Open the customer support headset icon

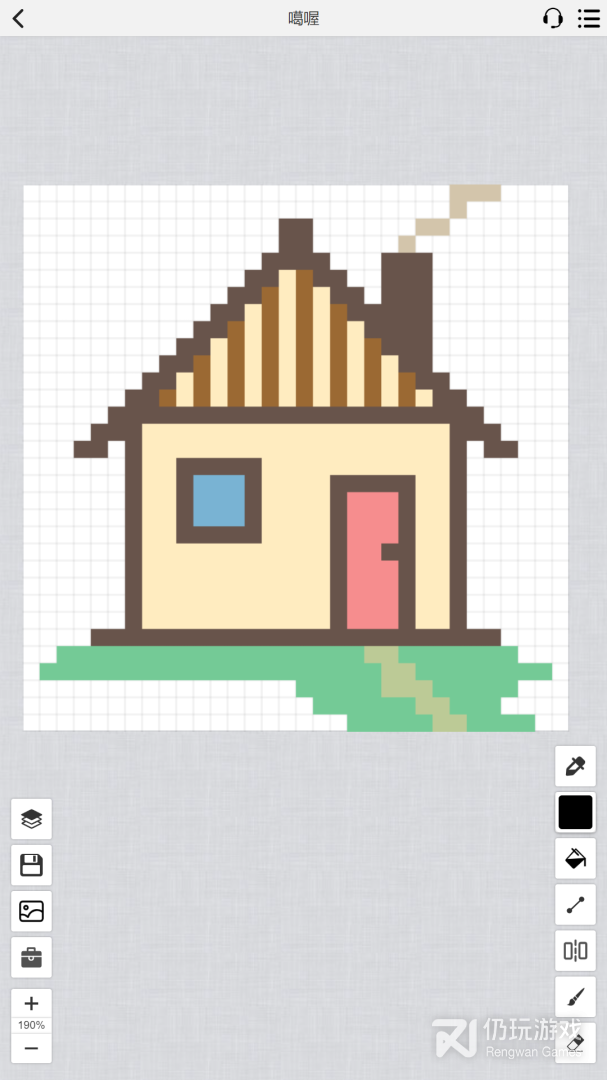pyautogui.click(x=553, y=18)
